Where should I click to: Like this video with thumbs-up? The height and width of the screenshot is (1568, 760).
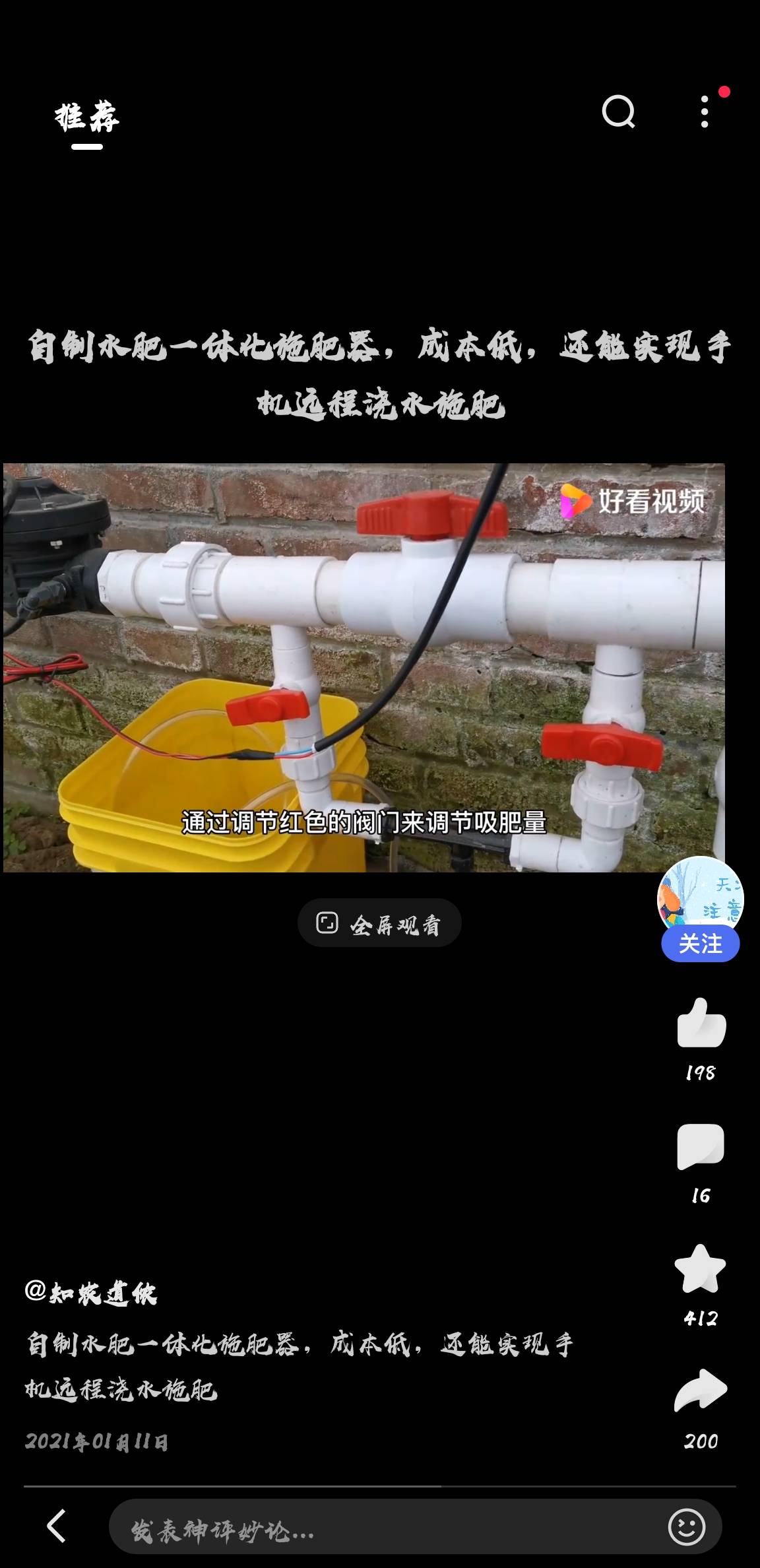coord(701,1022)
